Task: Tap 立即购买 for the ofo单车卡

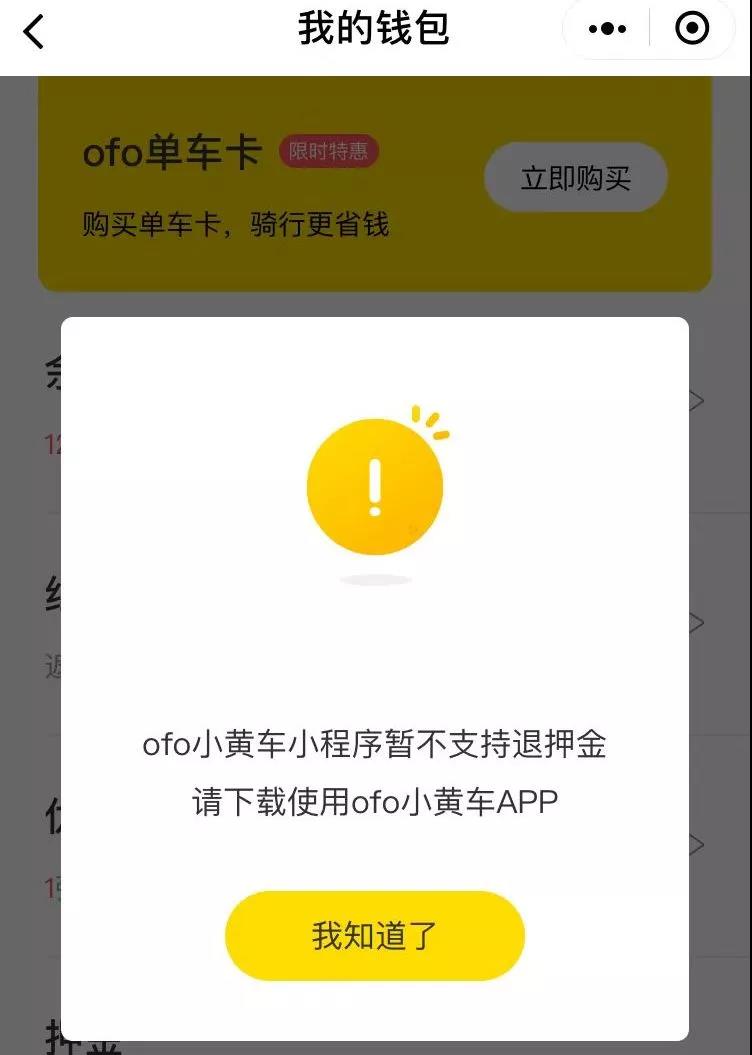Action: click(x=575, y=178)
